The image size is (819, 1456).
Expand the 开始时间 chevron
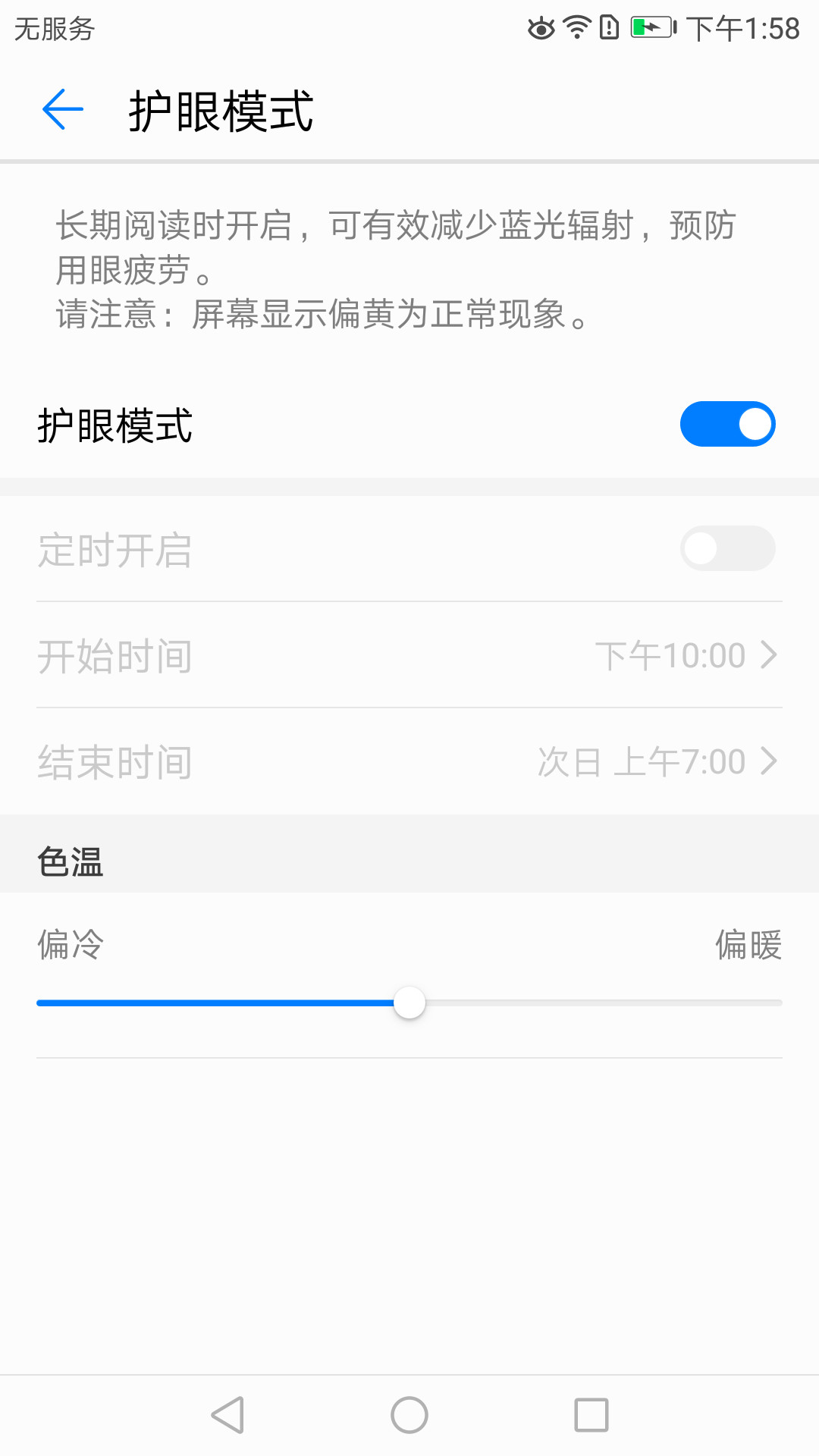point(770,654)
